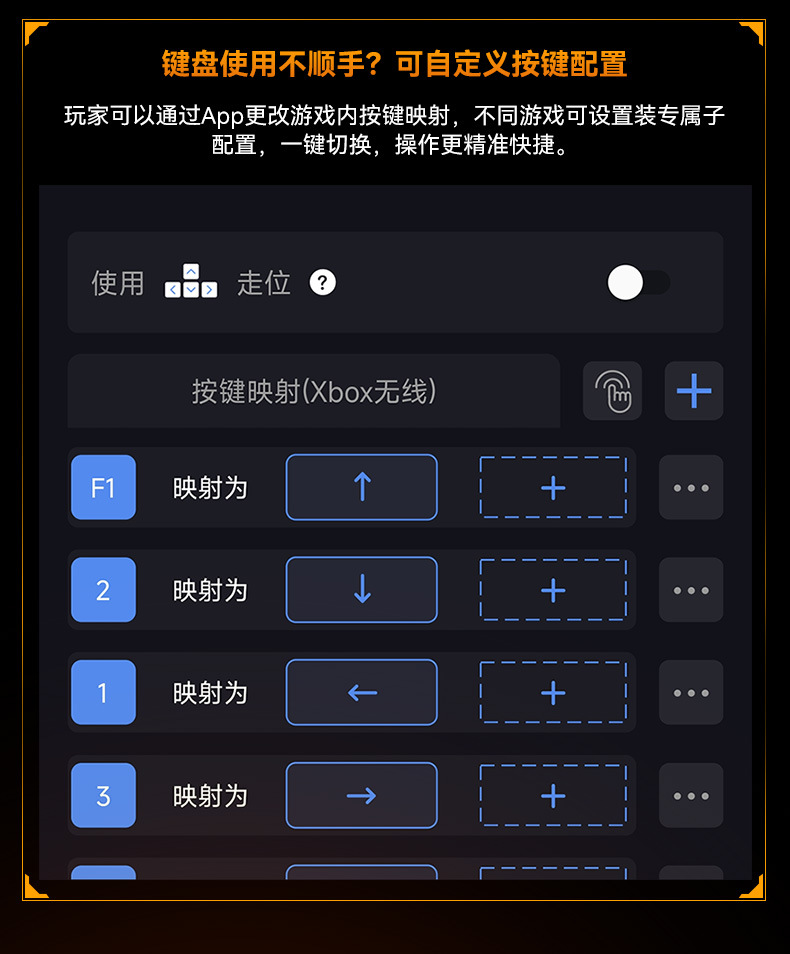Click the blue plus icon to add new mapping

[x=693, y=391]
